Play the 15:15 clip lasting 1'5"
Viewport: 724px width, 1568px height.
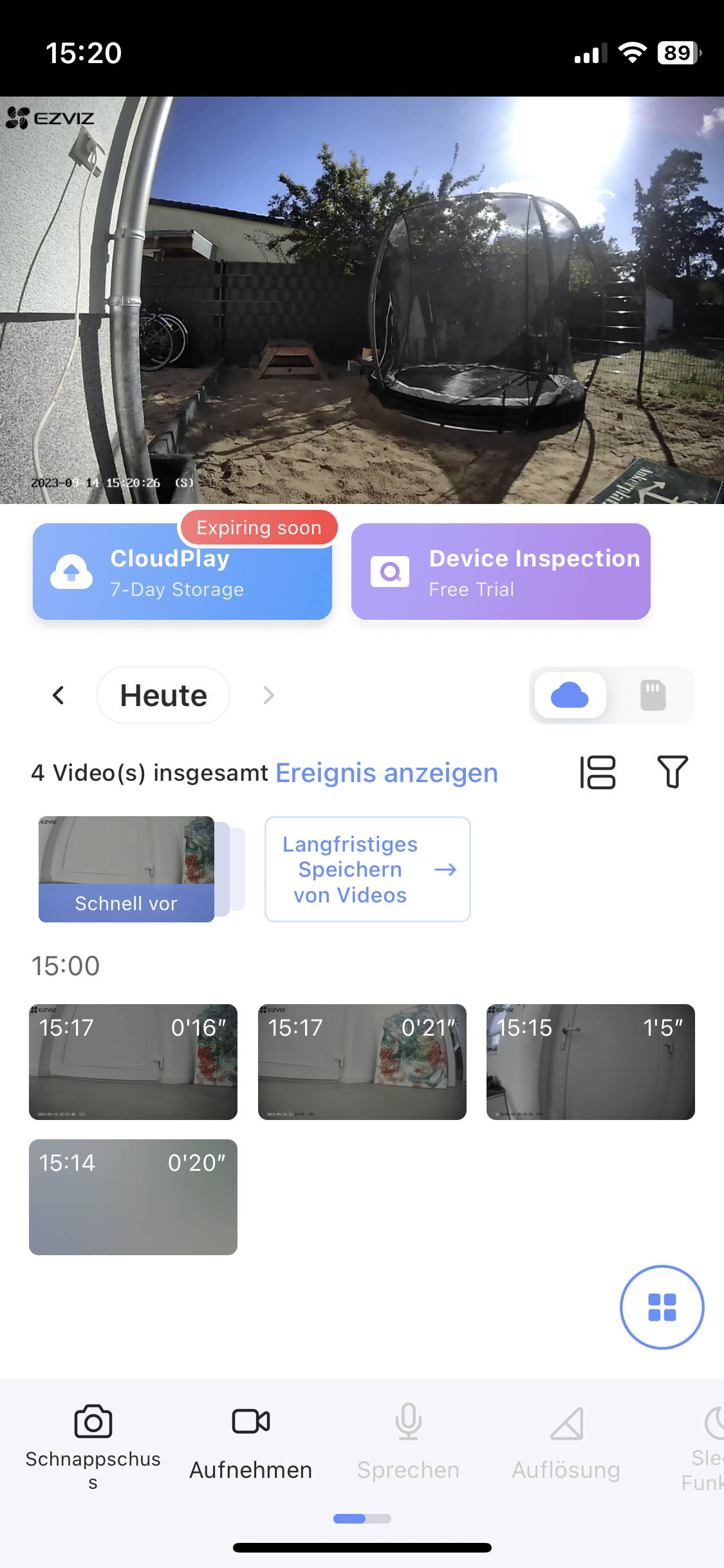[x=591, y=1062]
